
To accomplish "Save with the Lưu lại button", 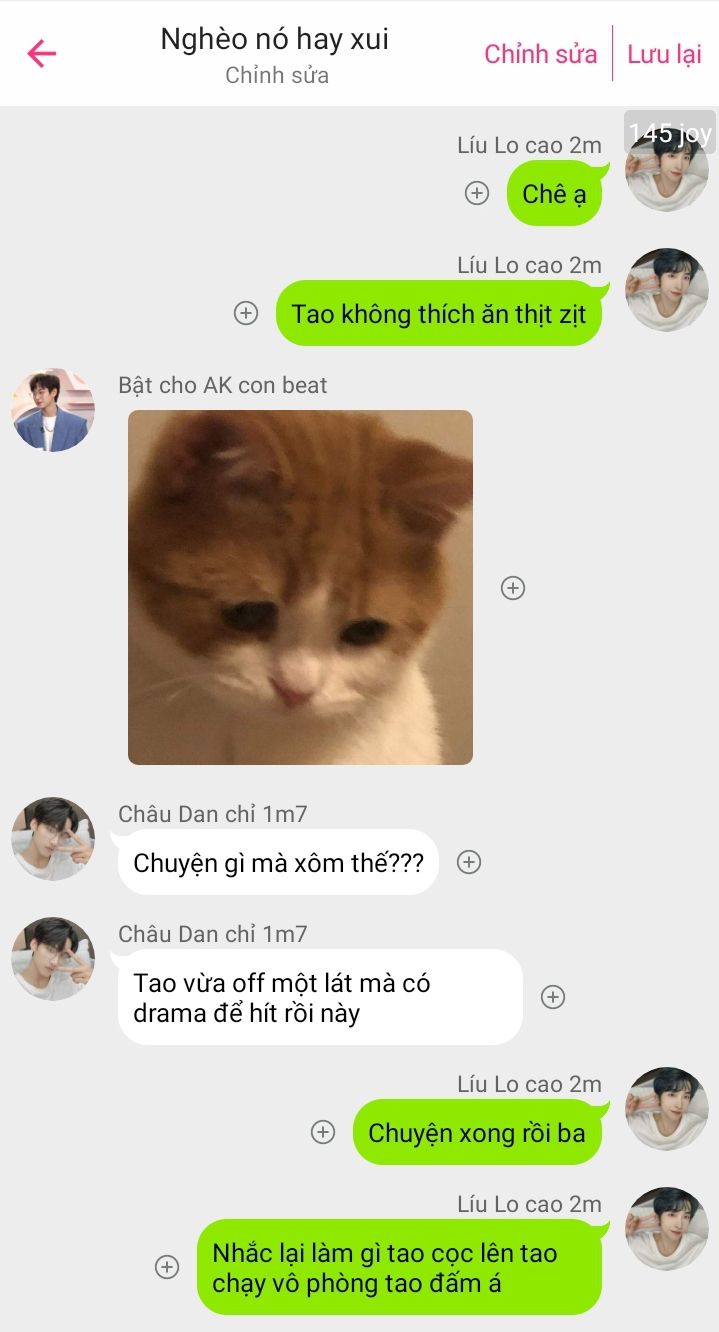I will tap(664, 54).
